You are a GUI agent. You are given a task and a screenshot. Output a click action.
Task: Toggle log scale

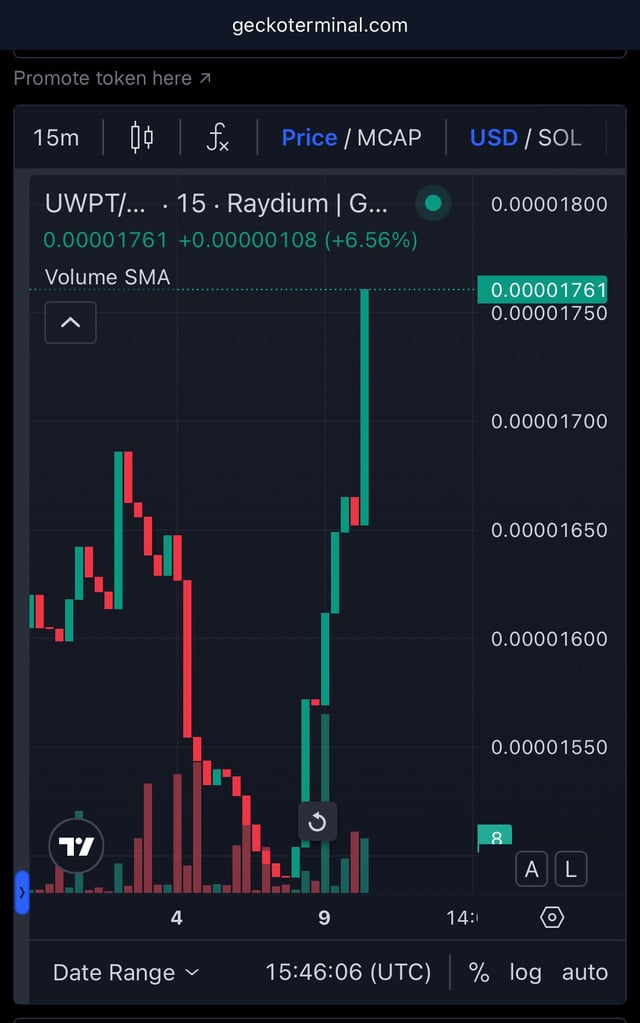525,972
